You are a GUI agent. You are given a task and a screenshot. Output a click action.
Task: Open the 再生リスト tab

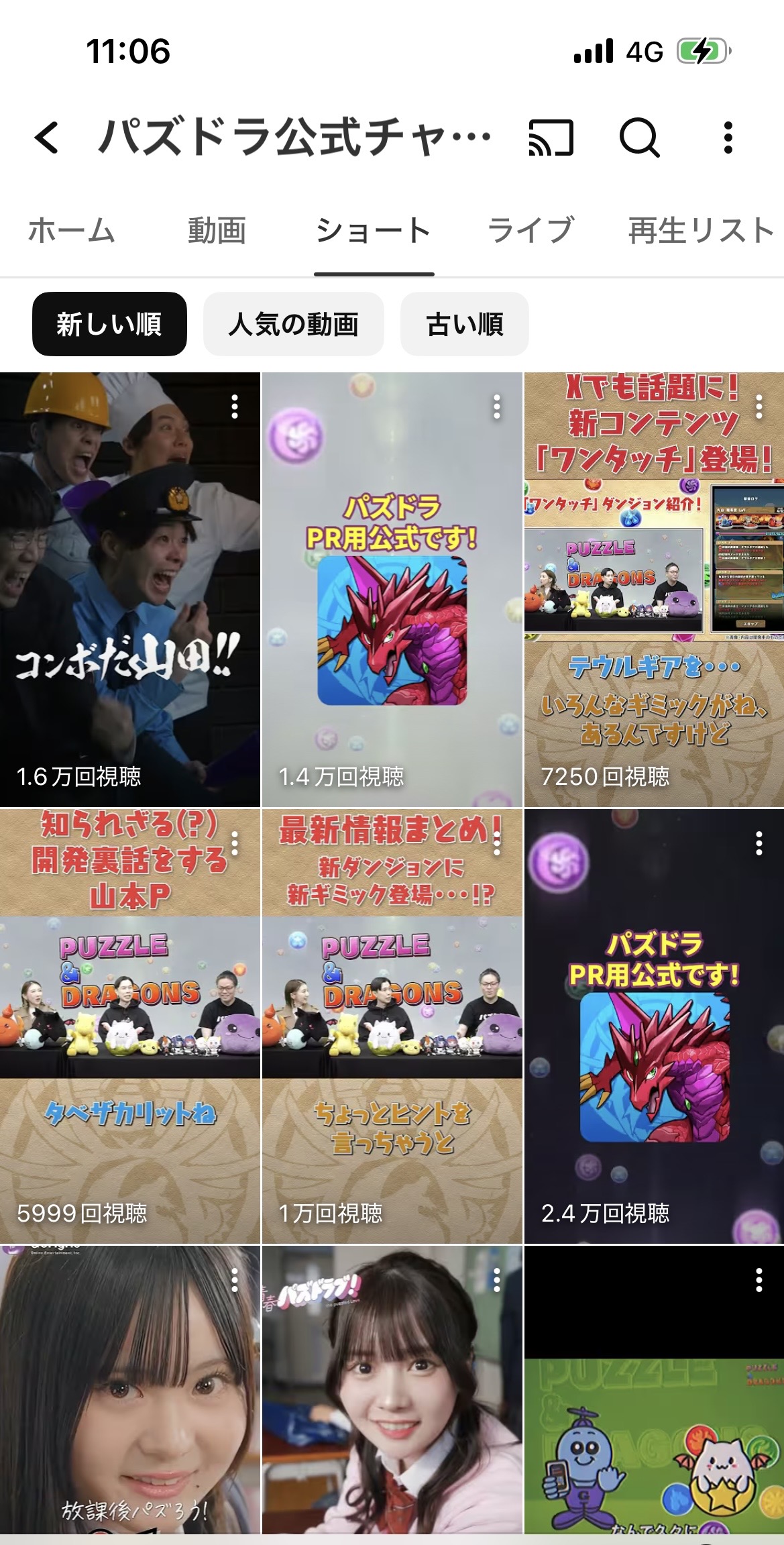(x=701, y=230)
